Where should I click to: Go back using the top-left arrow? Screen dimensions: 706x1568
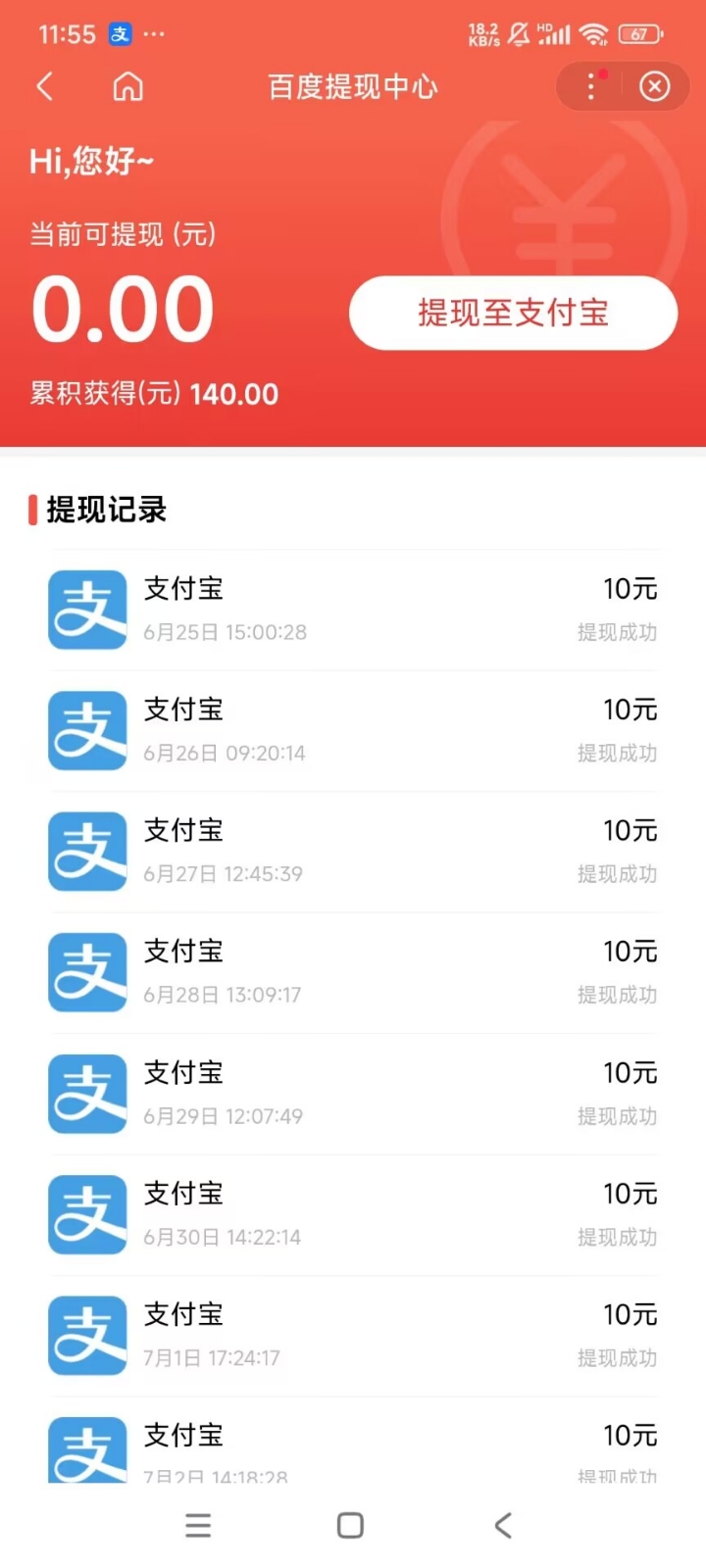click(45, 86)
